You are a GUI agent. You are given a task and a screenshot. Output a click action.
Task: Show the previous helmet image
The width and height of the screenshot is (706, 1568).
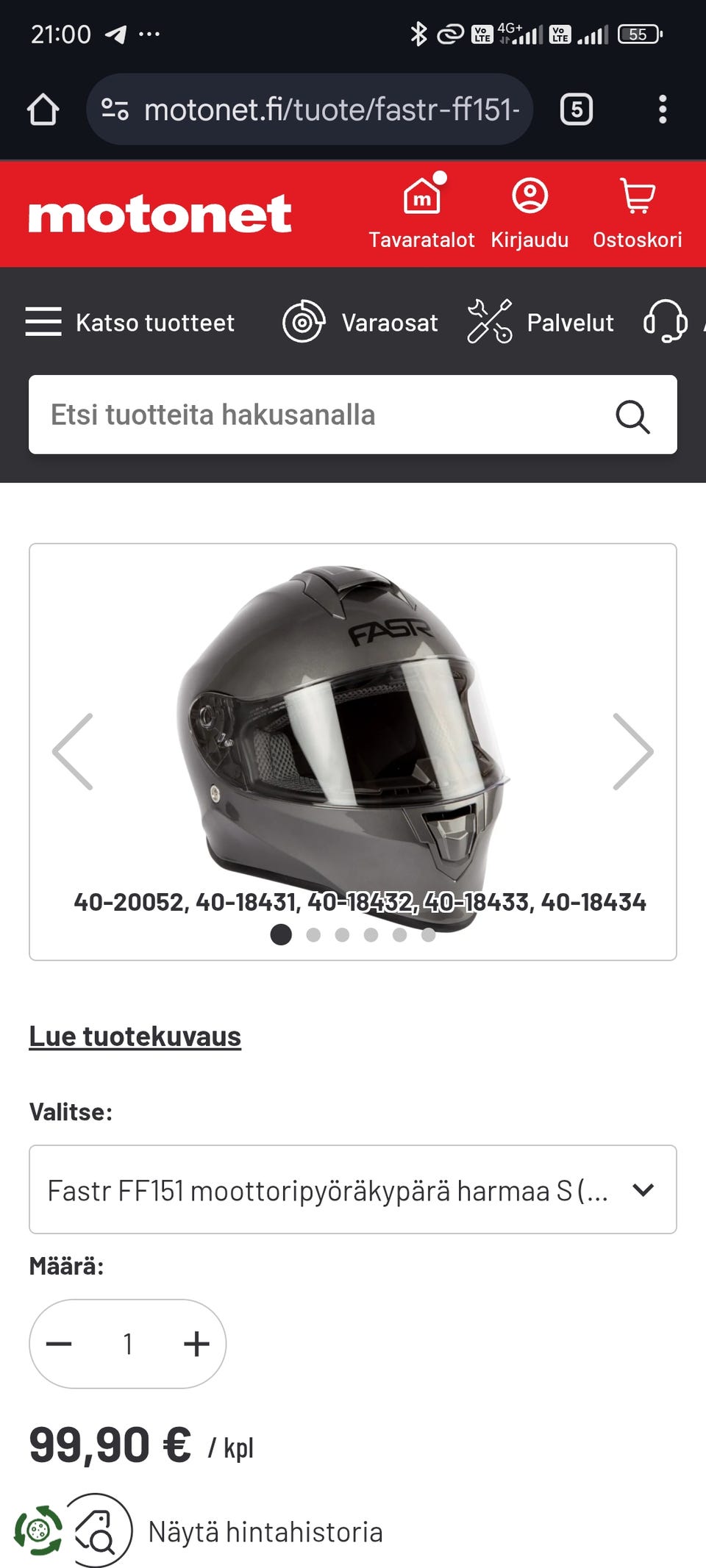tap(73, 751)
